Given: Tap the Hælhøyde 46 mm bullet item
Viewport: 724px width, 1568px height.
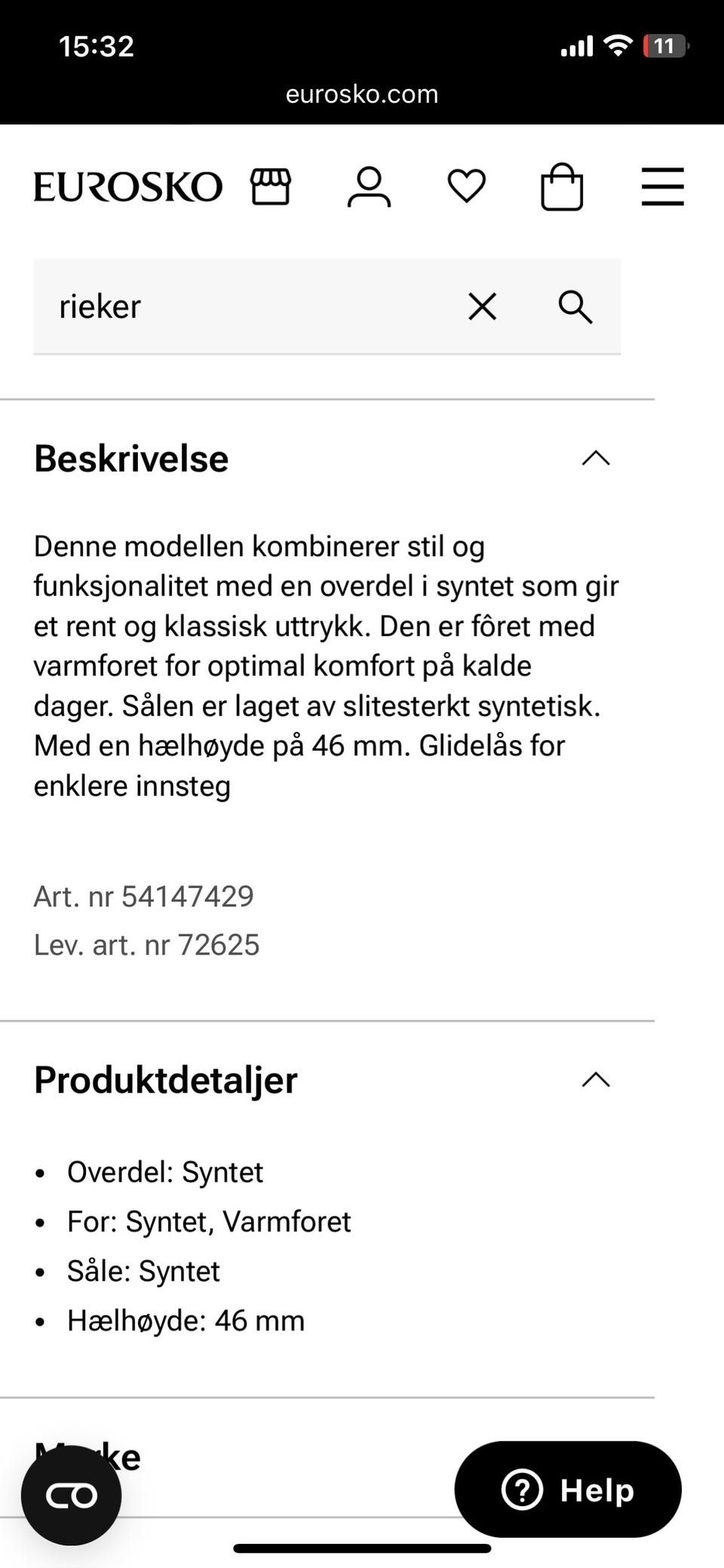Looking at the screenshot, I should (x=186, y=1321).
